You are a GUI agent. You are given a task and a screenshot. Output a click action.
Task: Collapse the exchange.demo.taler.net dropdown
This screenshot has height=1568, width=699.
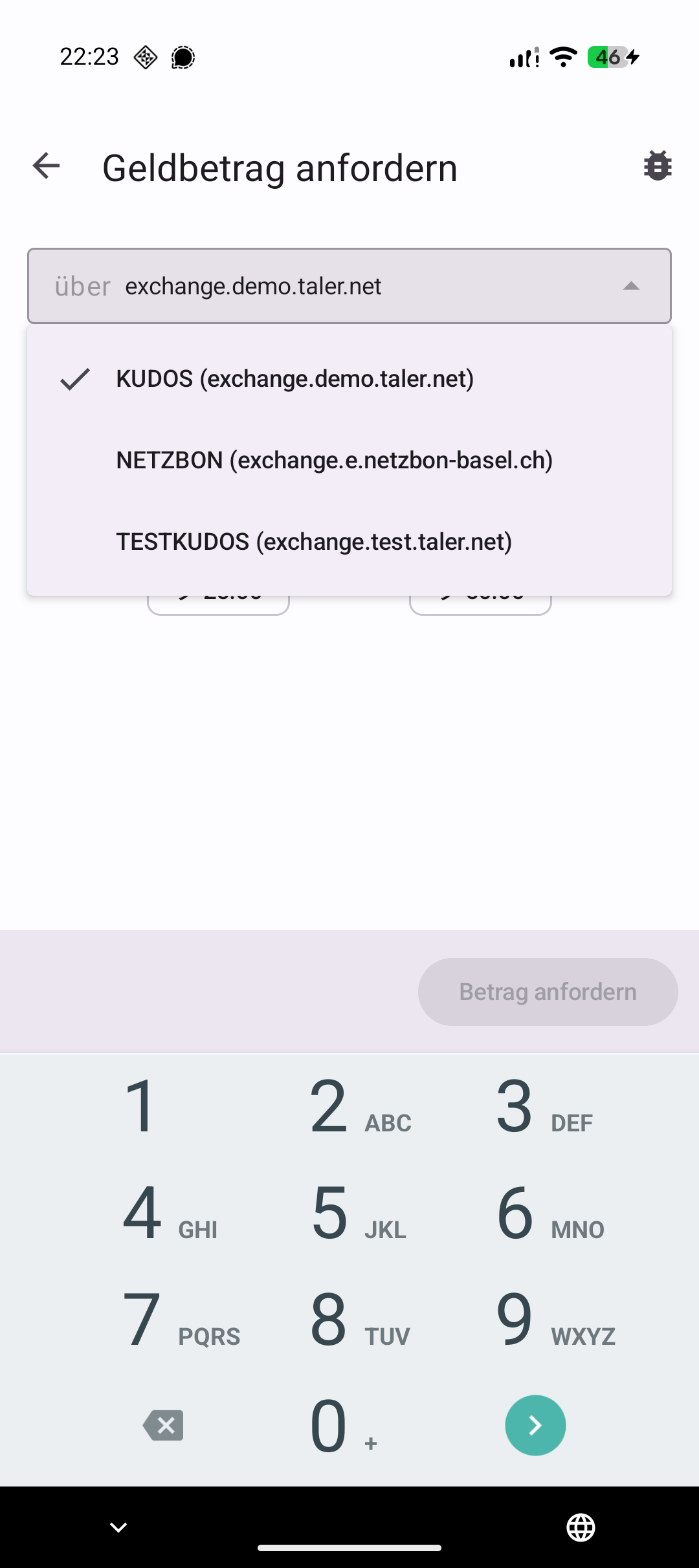click(x=630, y=286)
